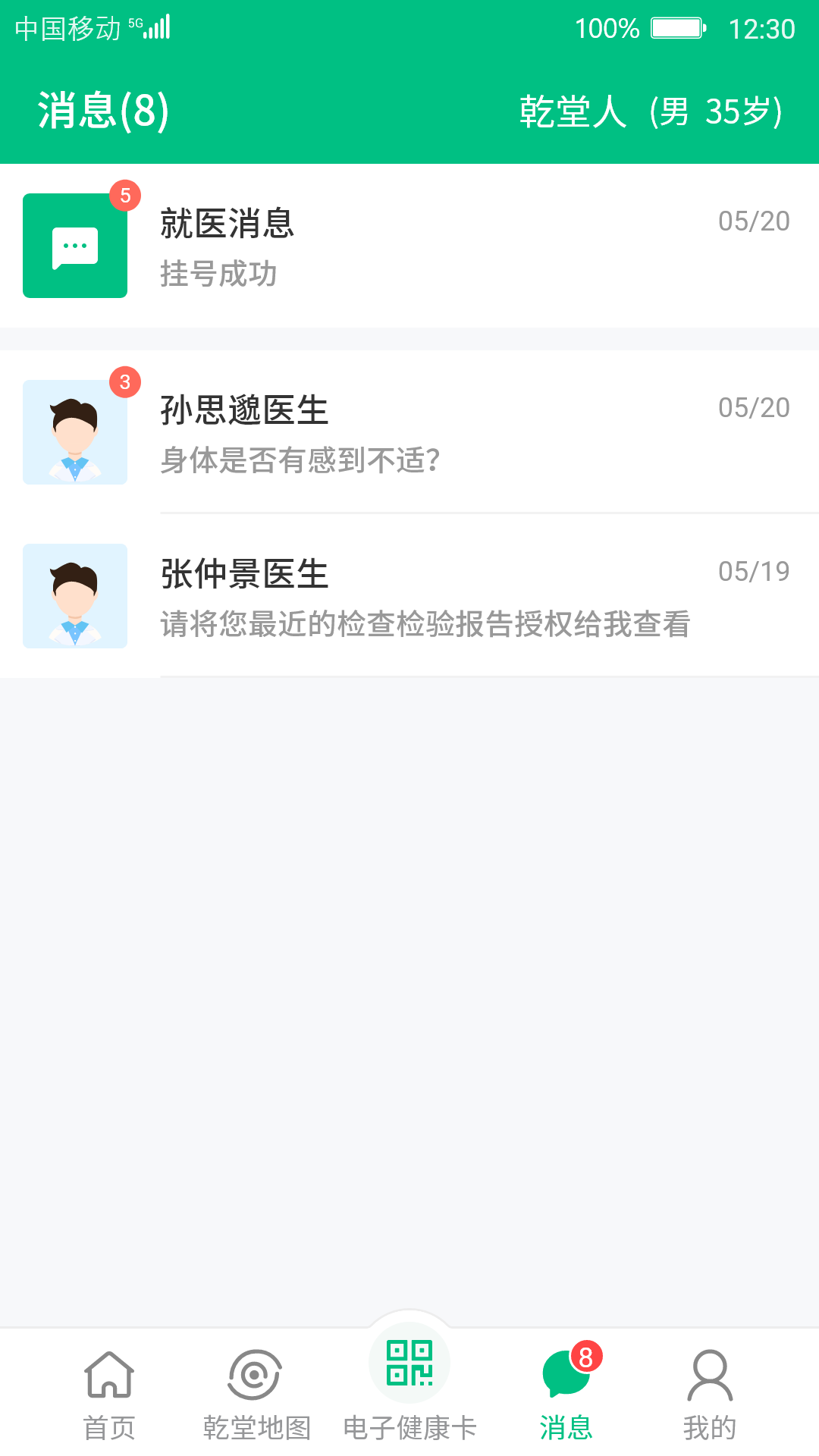
Task: Tap 张仲景医生's avatar picture
Action: pyautogui.click(x=75, y=596)
